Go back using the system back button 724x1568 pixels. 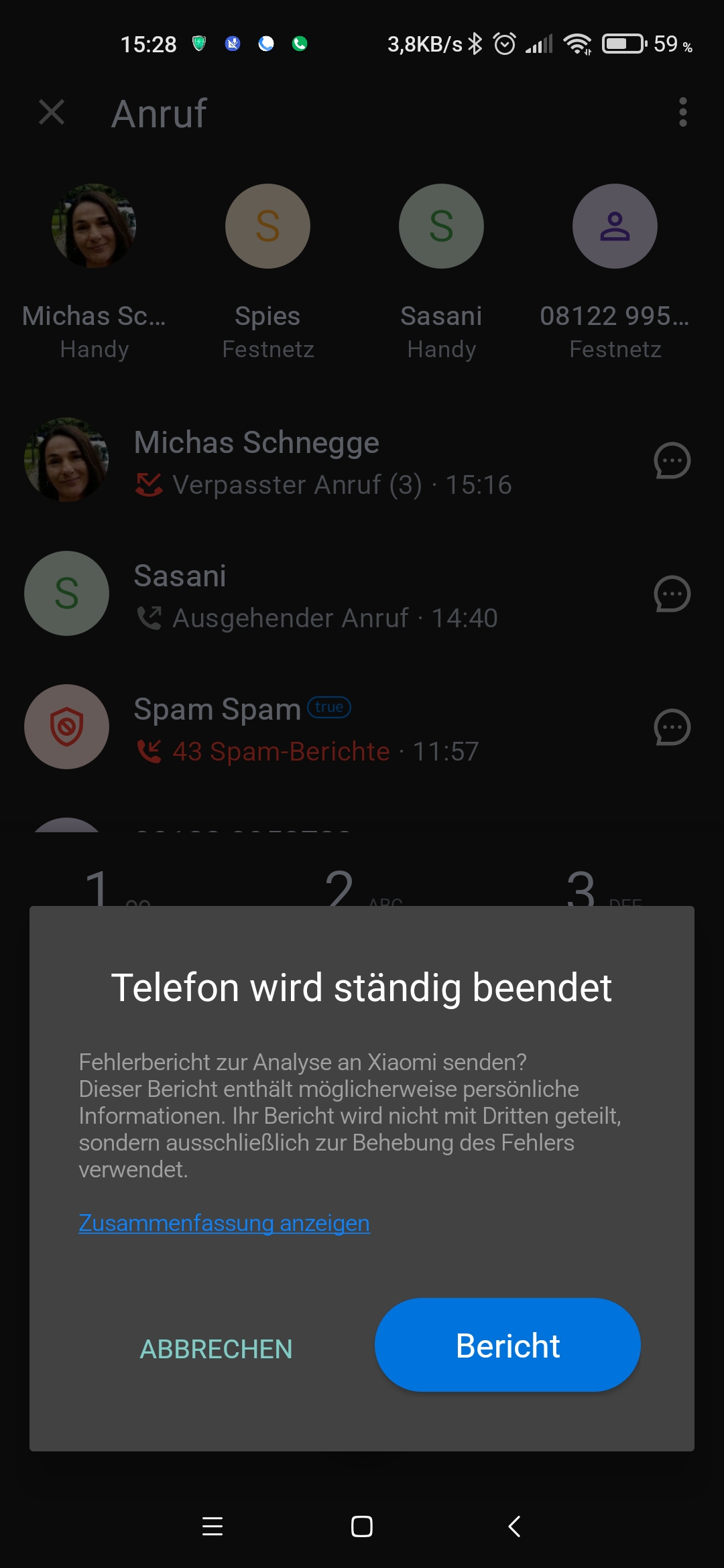(x=514, y=1526)
